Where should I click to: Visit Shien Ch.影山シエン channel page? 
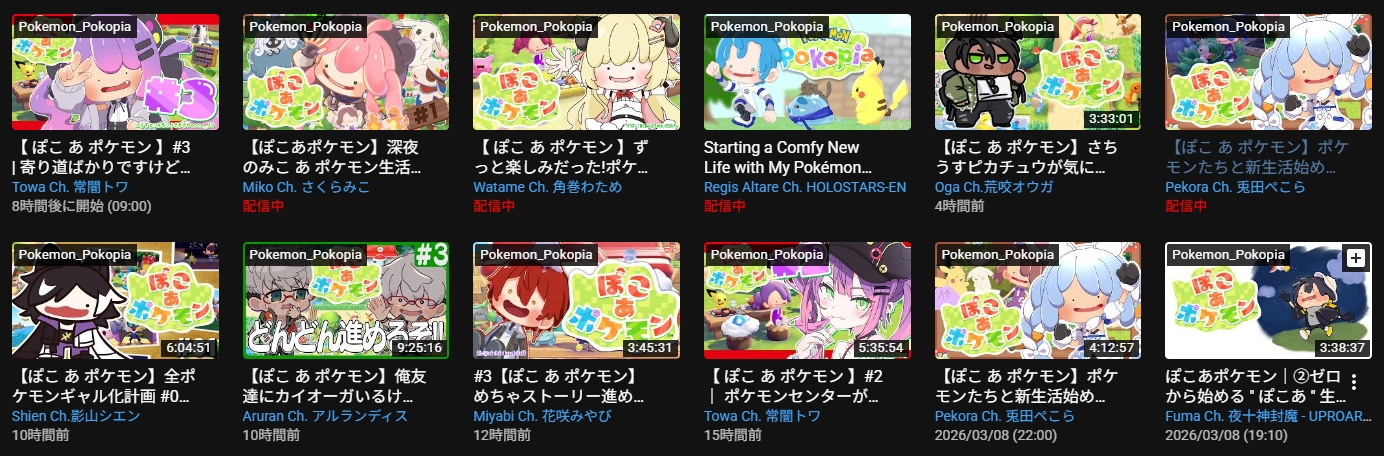[x=76, y=416]
